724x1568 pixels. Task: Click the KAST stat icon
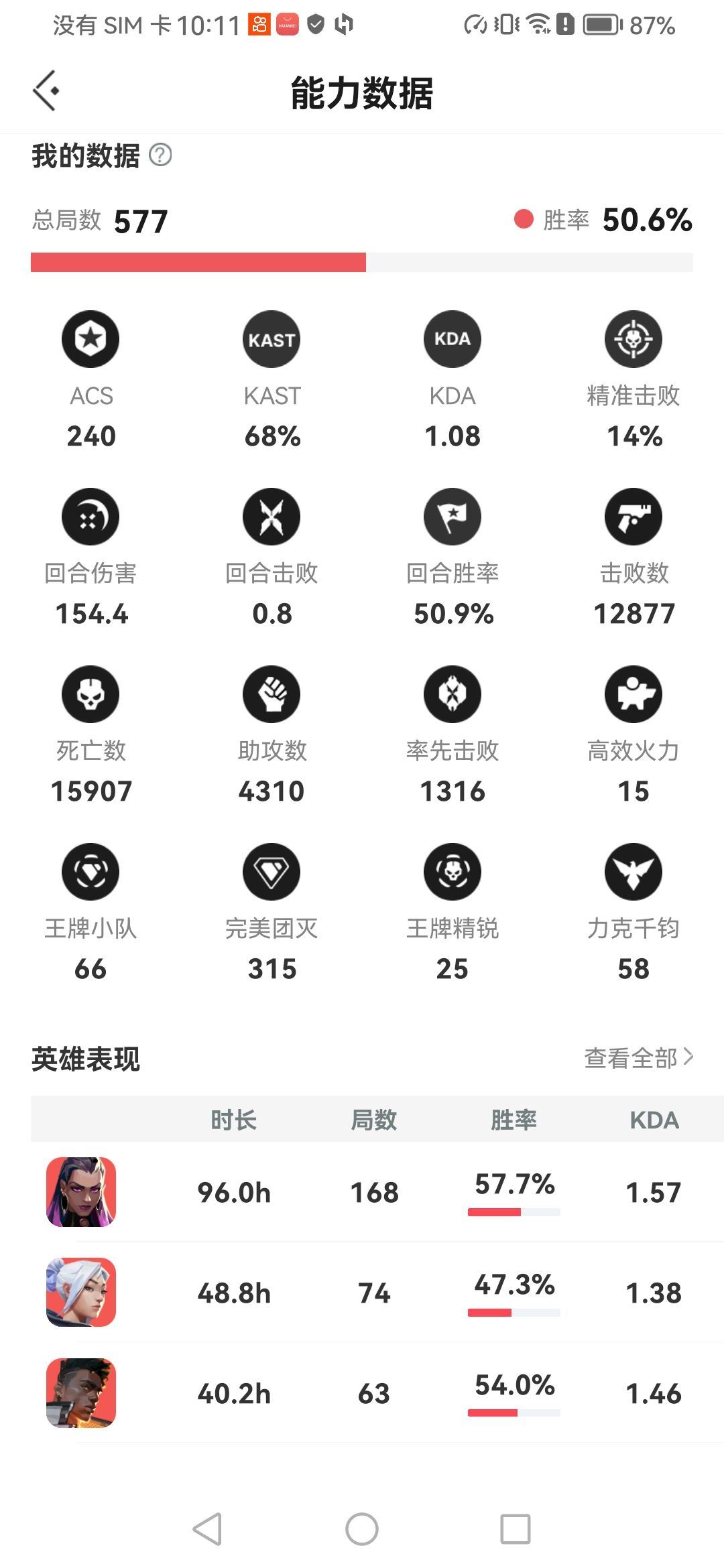(271, 339)
